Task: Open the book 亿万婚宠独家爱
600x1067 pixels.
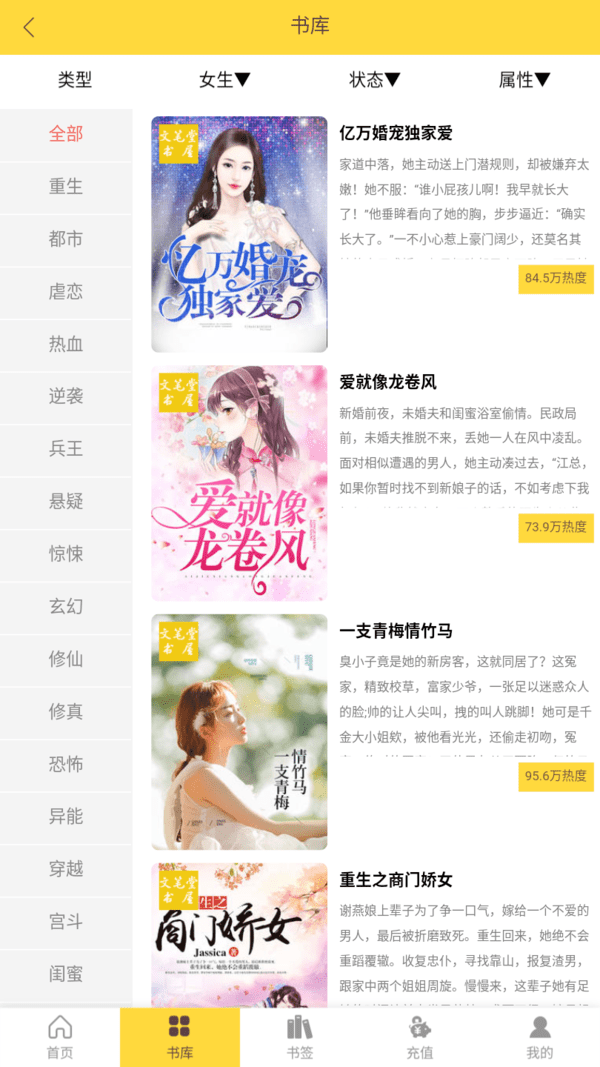Action: tap(396, 133)
